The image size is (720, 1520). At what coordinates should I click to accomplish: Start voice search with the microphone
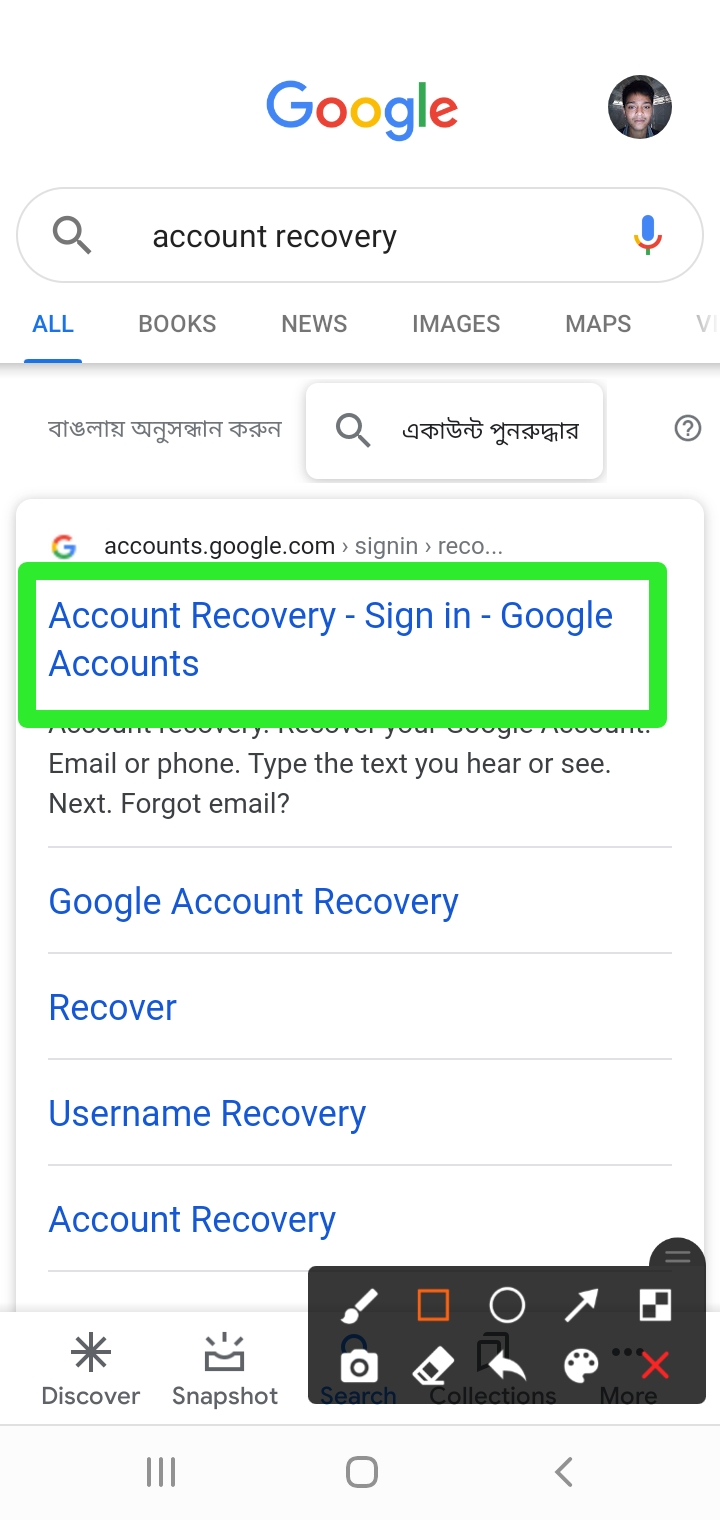pyautogui.click(x=648, y=235)
